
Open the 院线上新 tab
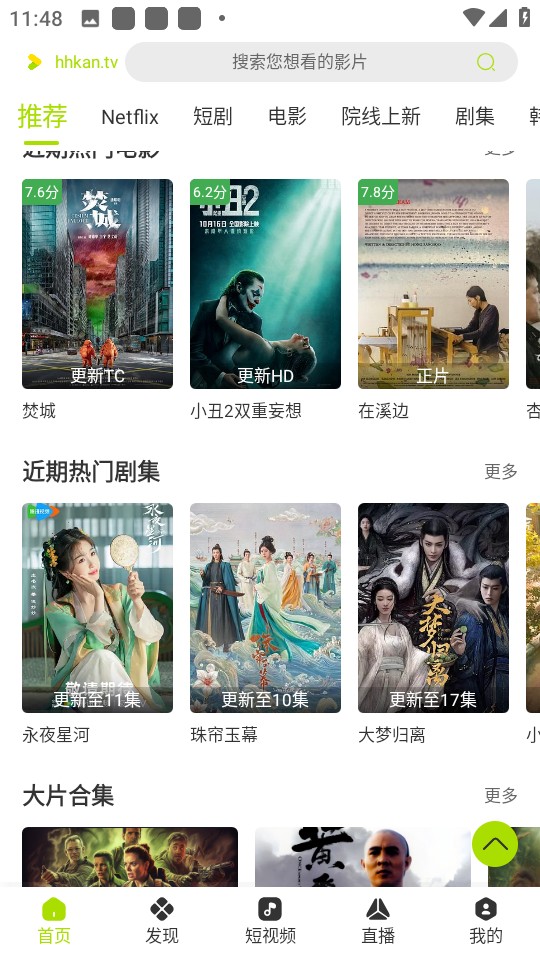coord(381,116)
